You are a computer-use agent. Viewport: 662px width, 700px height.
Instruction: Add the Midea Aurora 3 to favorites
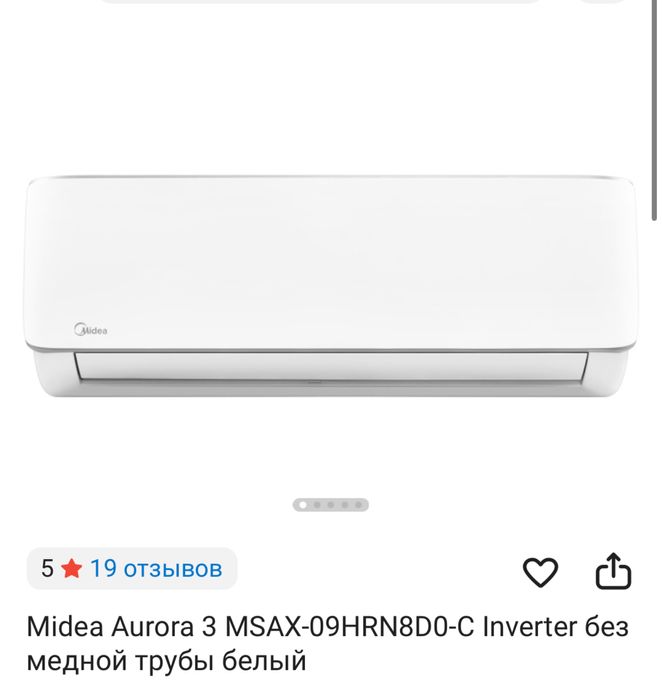point(540,572)
